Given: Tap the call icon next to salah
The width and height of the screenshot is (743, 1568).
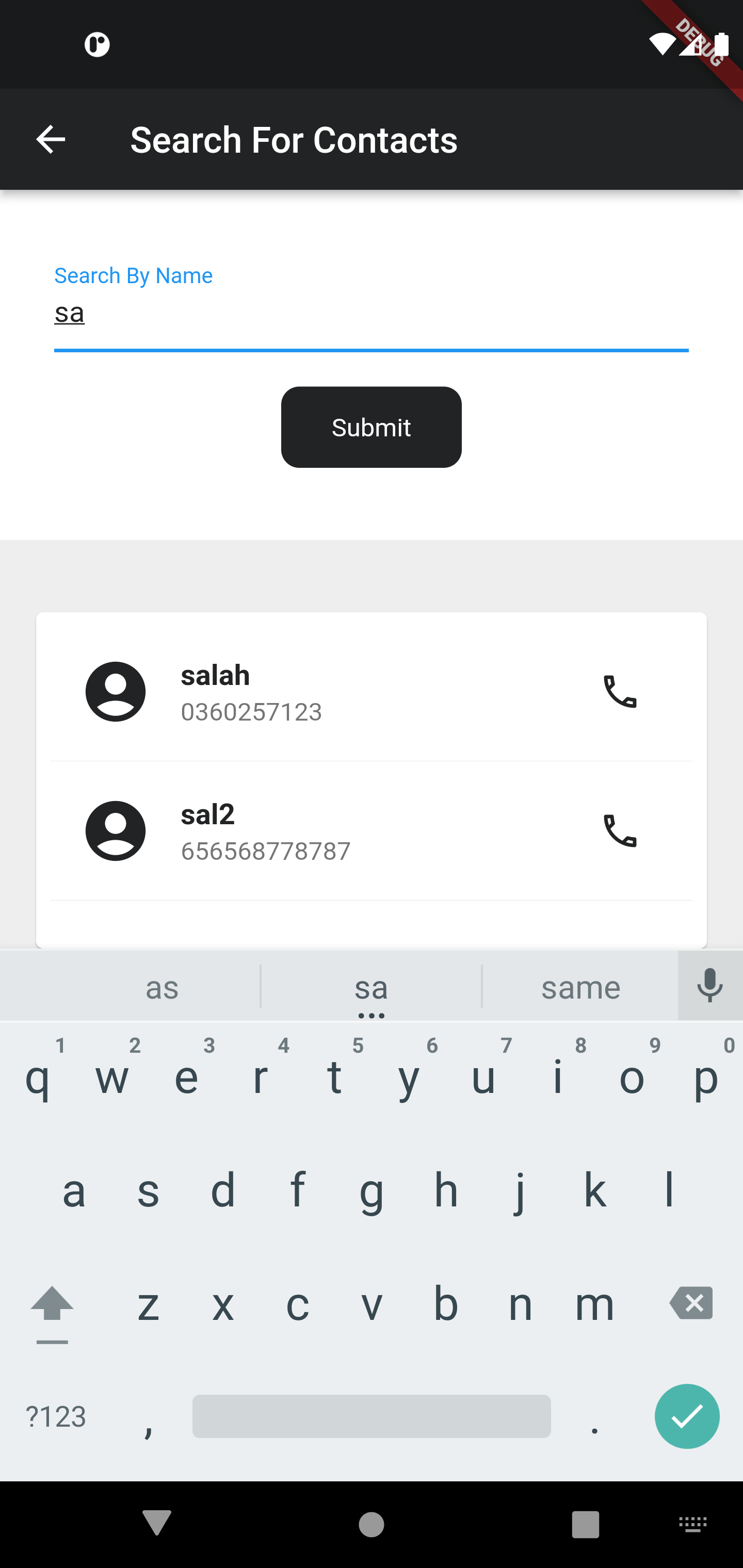Looking at the screenshot, I should pyautogui.click(x=621, y=693).
